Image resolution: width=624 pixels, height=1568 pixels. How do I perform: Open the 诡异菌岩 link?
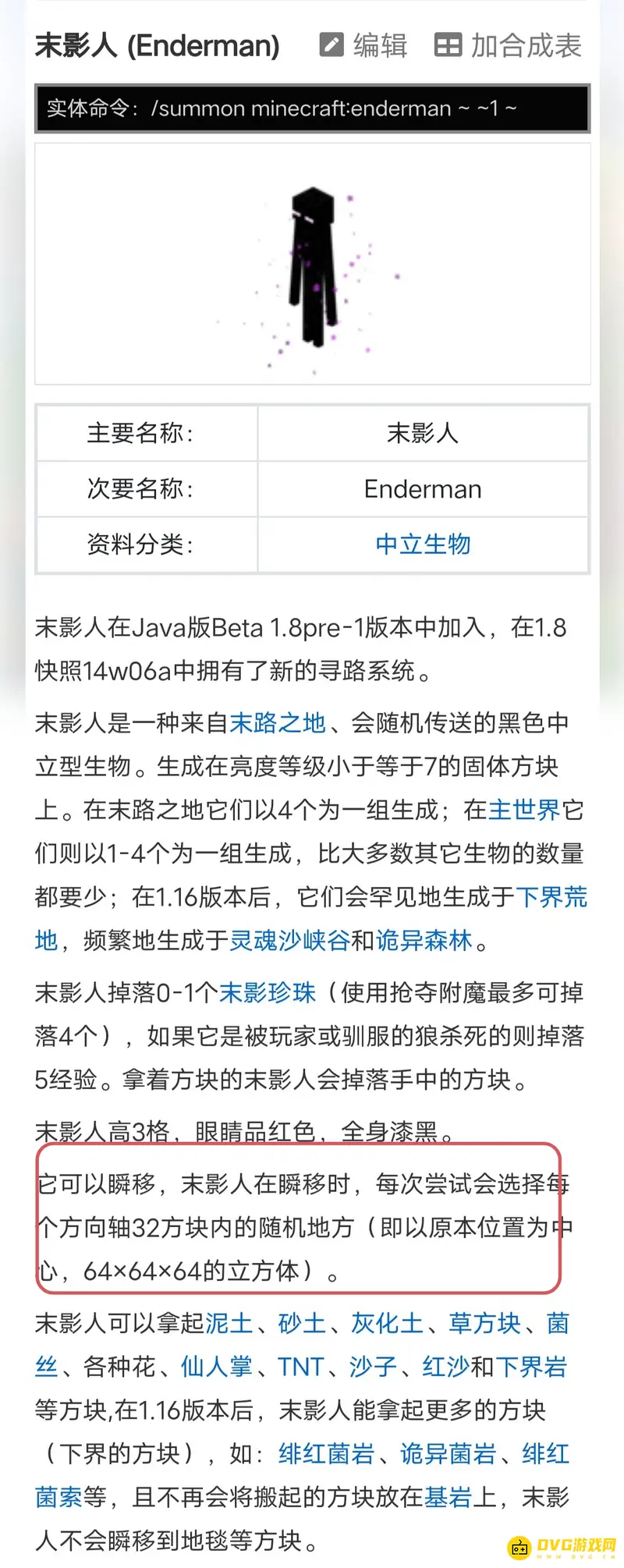pos(448,1453)
